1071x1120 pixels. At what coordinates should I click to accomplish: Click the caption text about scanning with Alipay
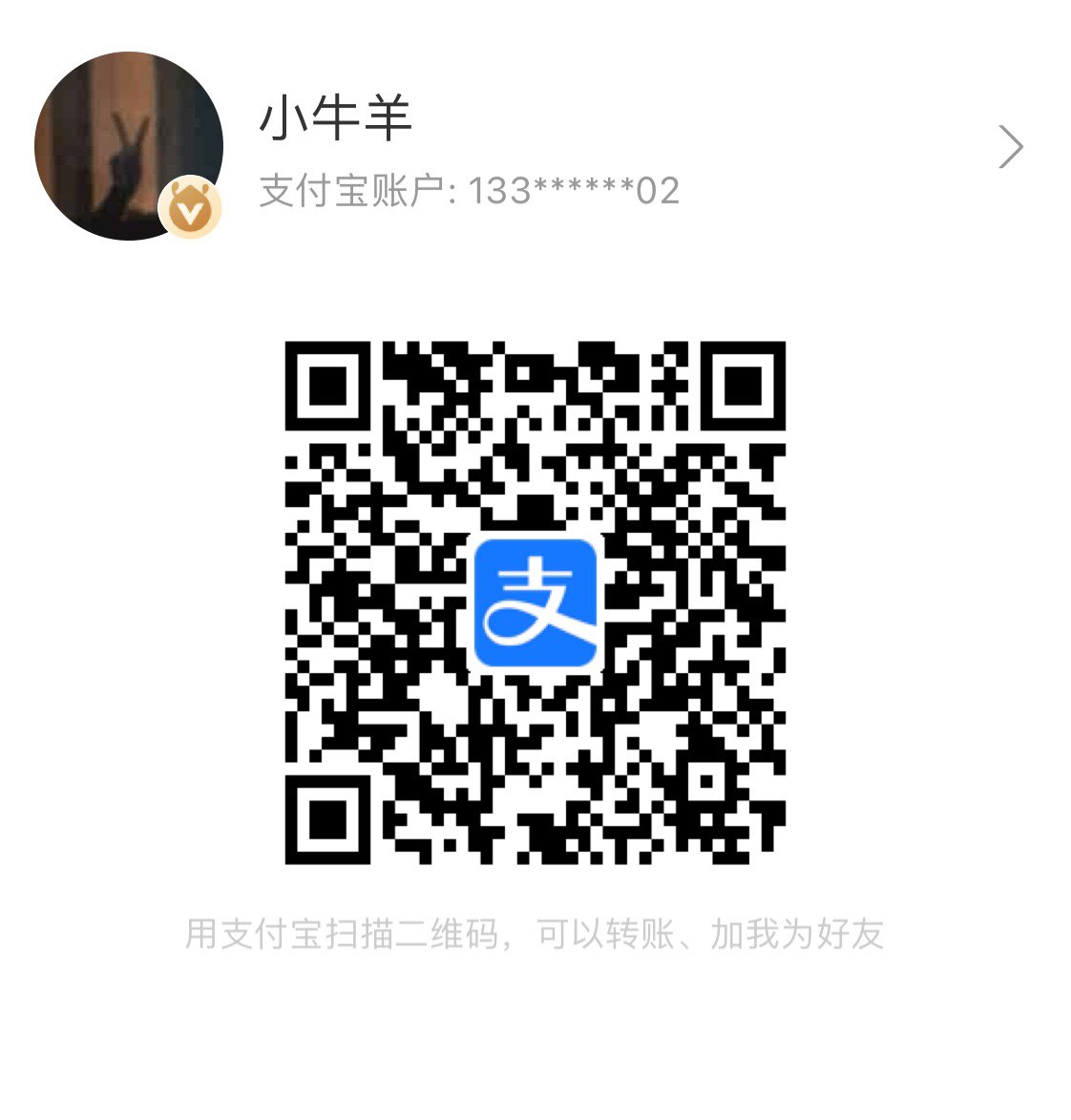point(535,937)
